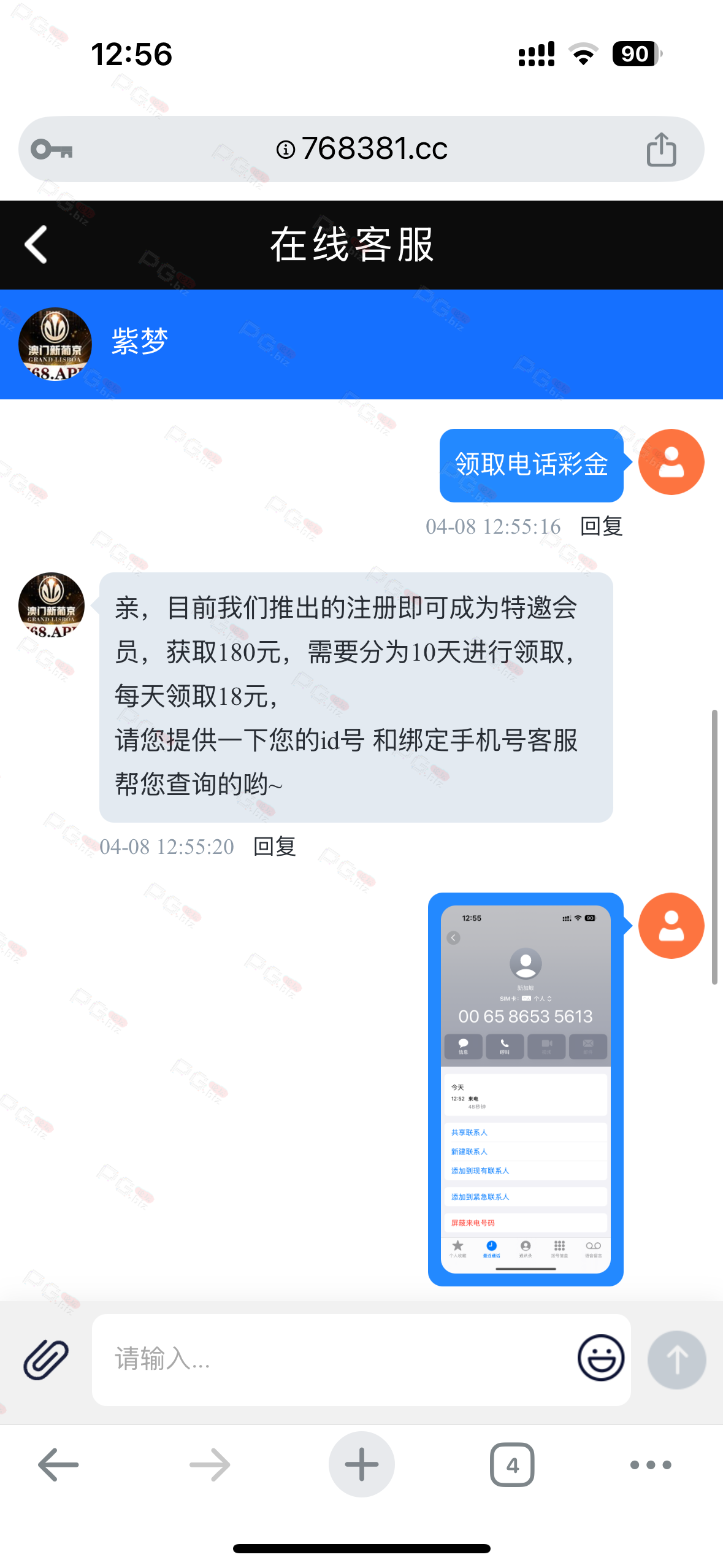This screenshot has height=1568, width=723.
Task: Send the message with the arrow button
Action: [676, 1359]
